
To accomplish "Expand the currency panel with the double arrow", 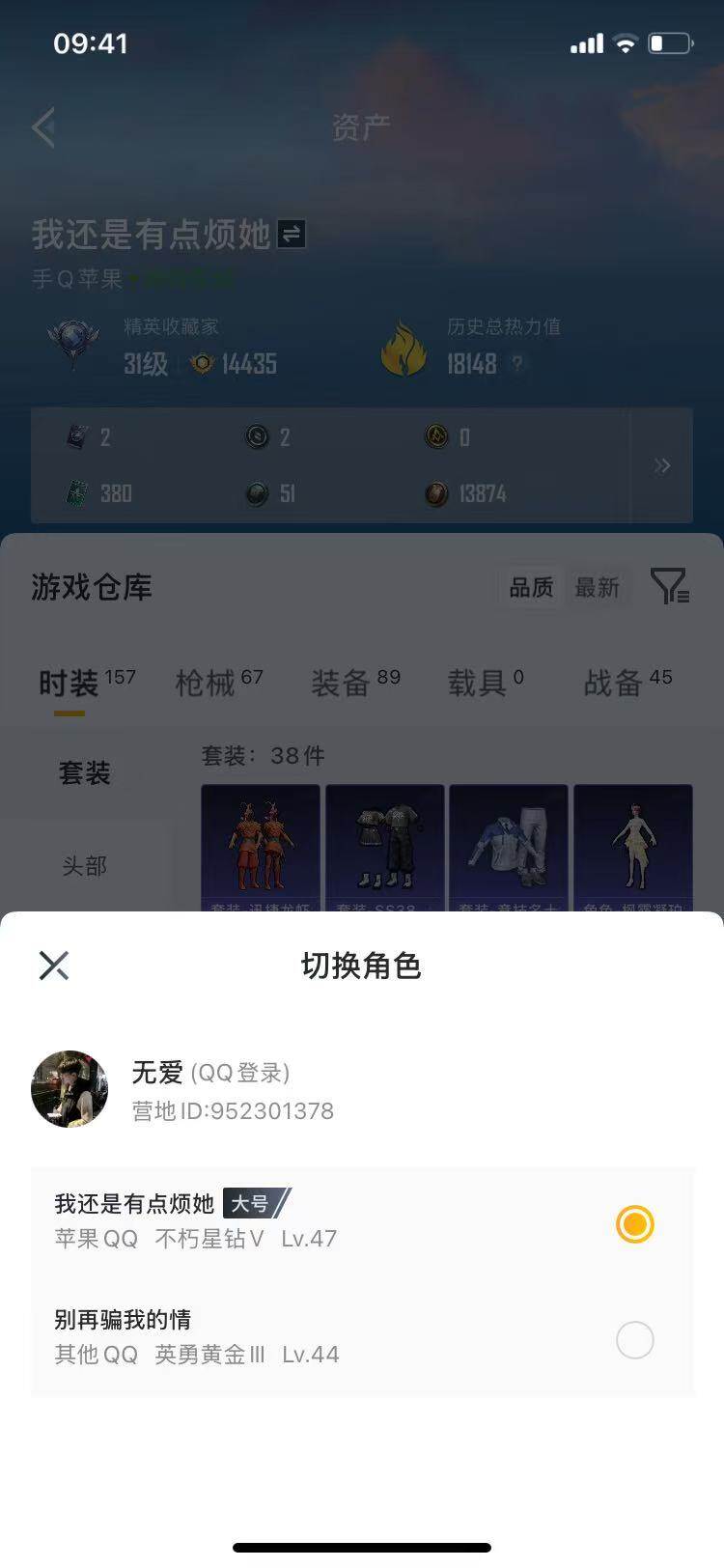I will (x=663, y=465).
